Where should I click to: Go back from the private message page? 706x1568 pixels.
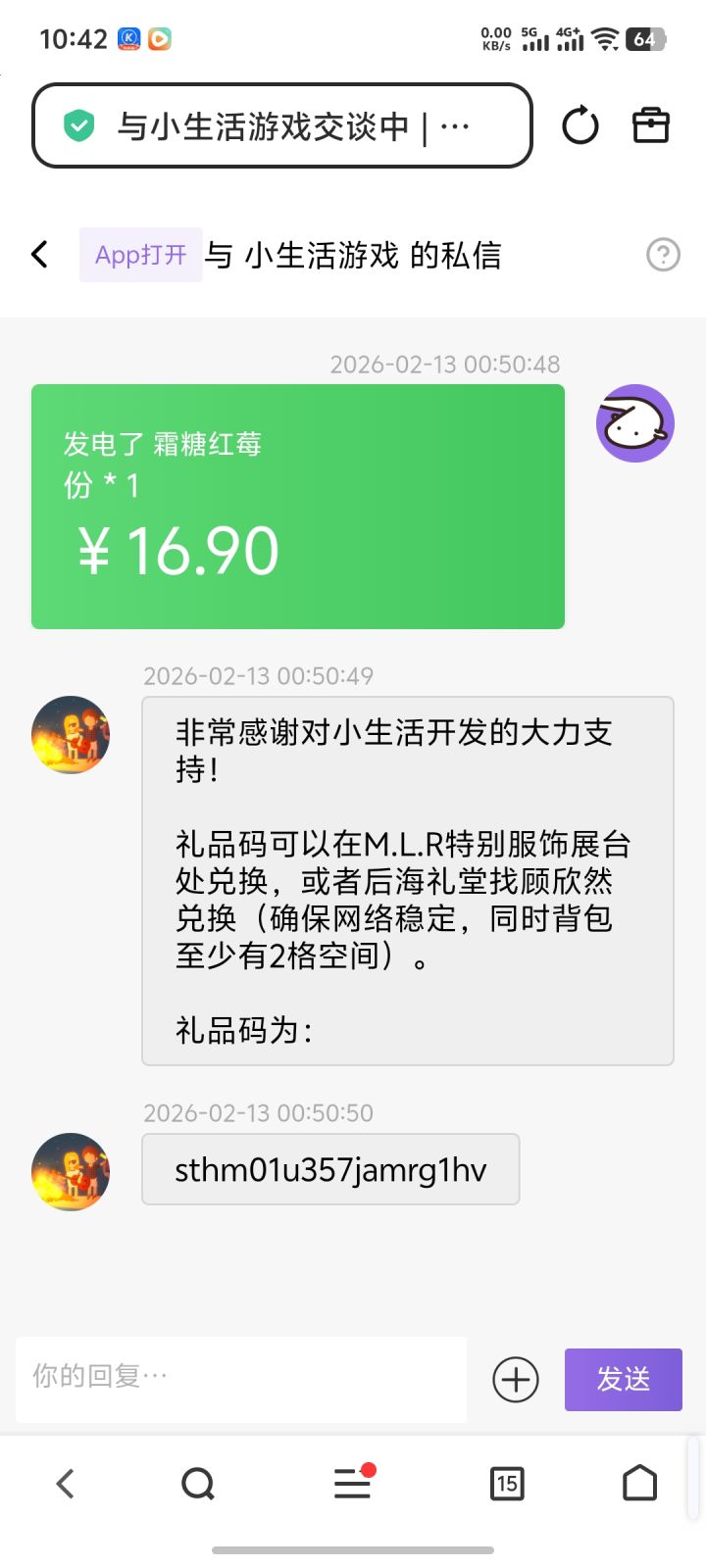(x=40, y=255)
